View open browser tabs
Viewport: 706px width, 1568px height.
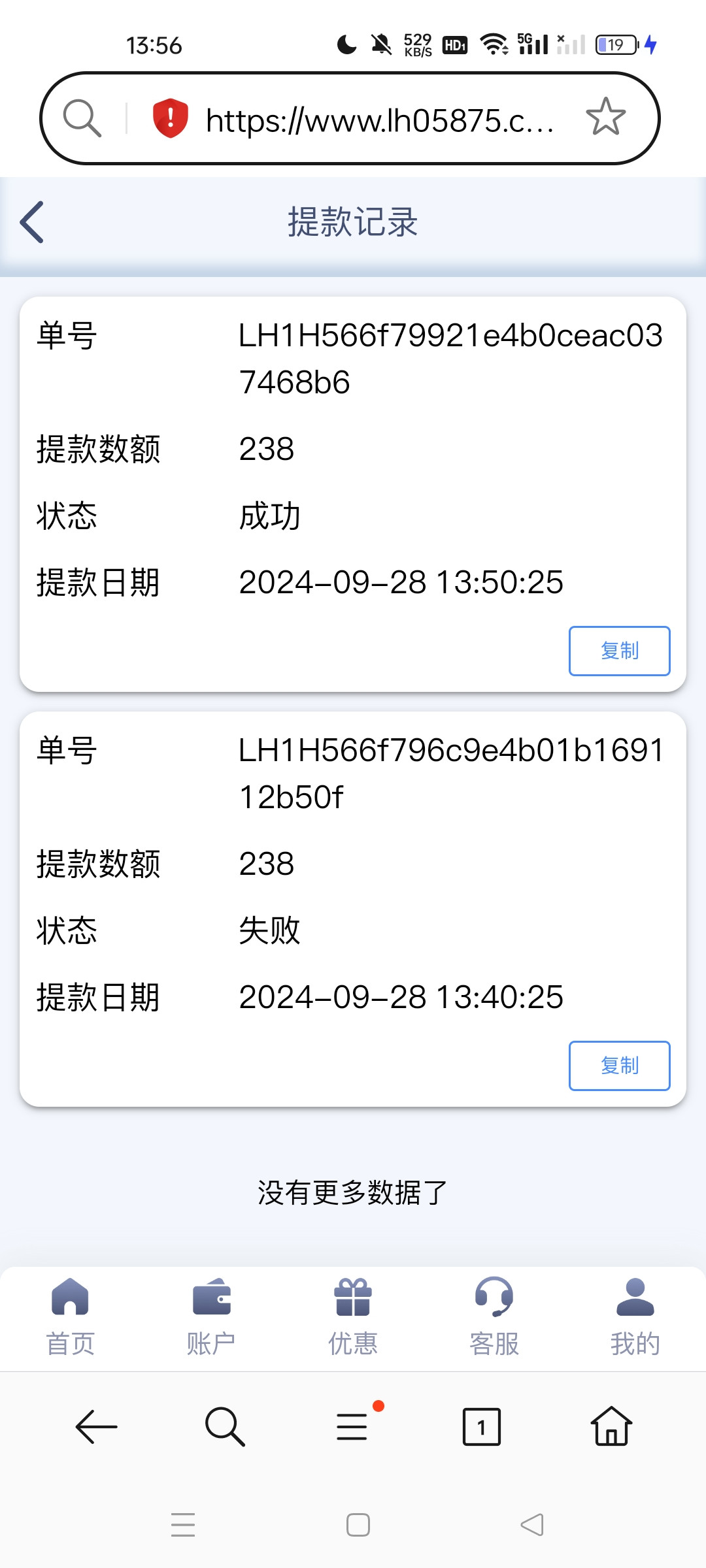482,1427
